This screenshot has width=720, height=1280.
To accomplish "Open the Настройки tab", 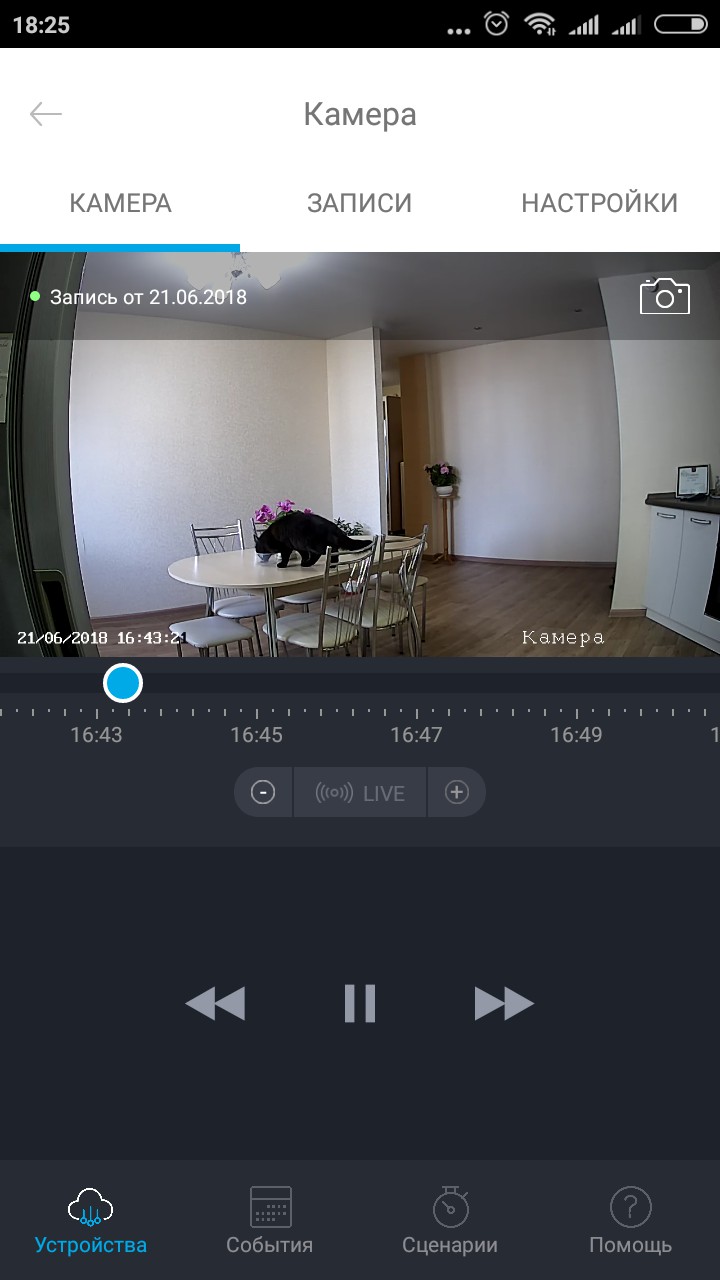I will [599, 203].
